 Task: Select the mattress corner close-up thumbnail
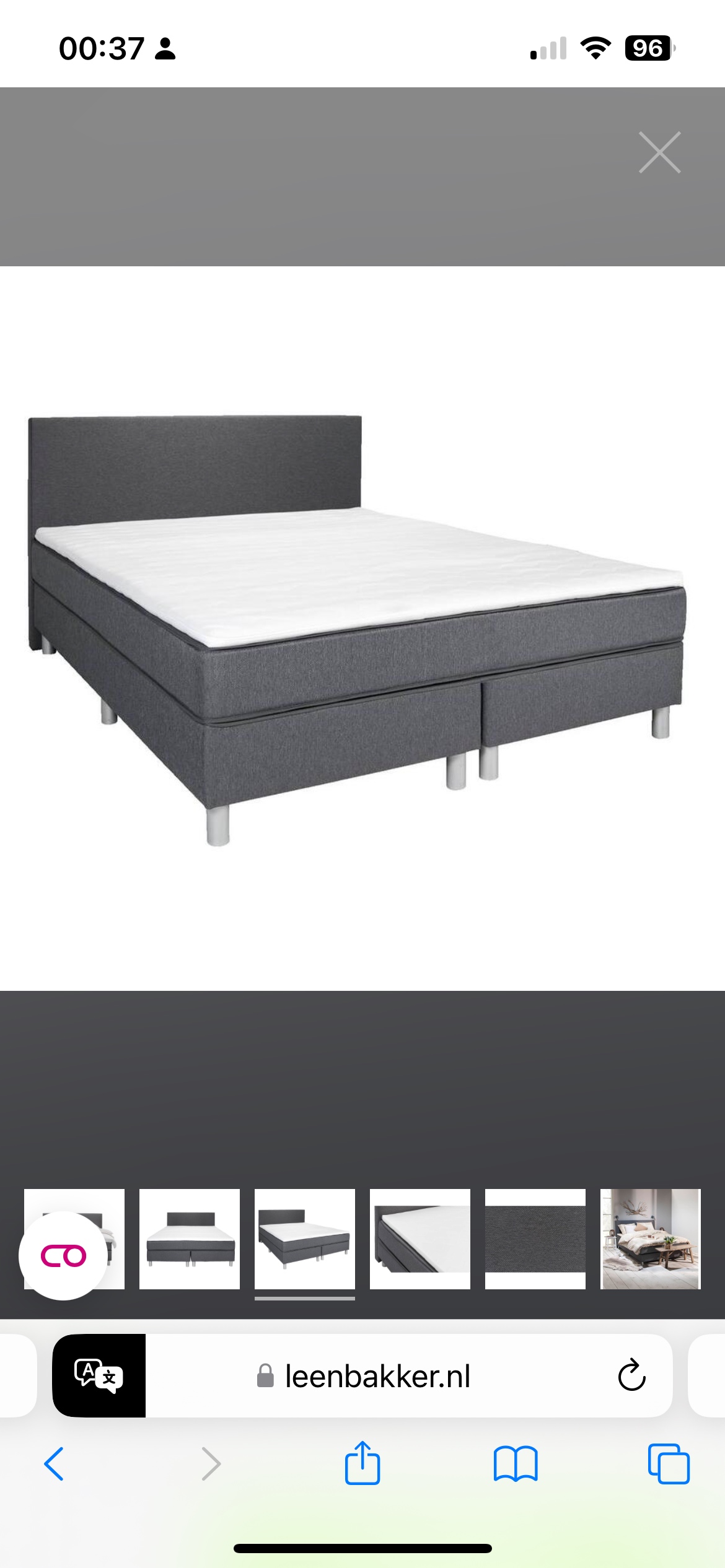420,1239
